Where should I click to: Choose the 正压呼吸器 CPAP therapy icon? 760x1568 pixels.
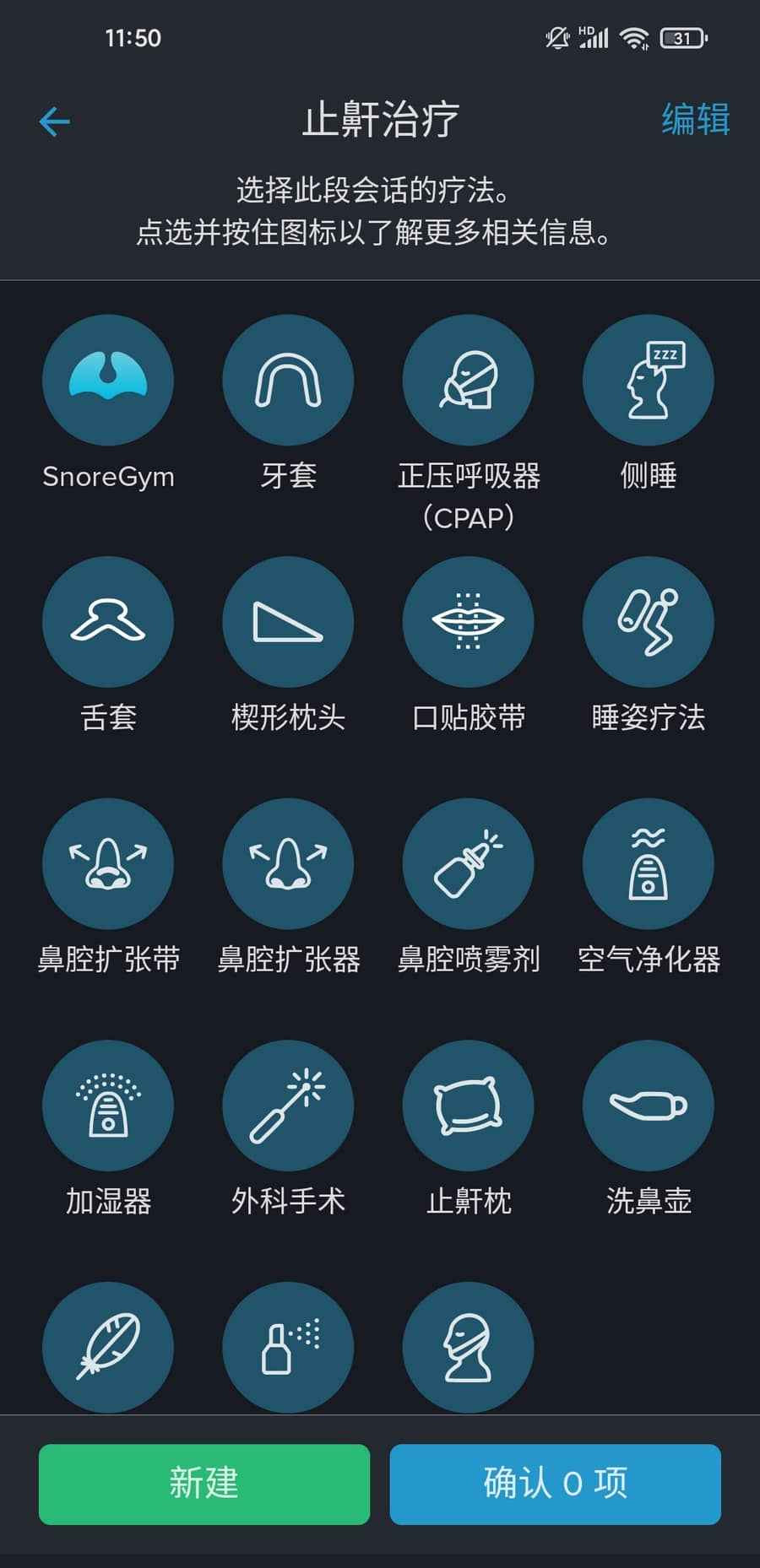pyautogui.click(x=468, y=381)
